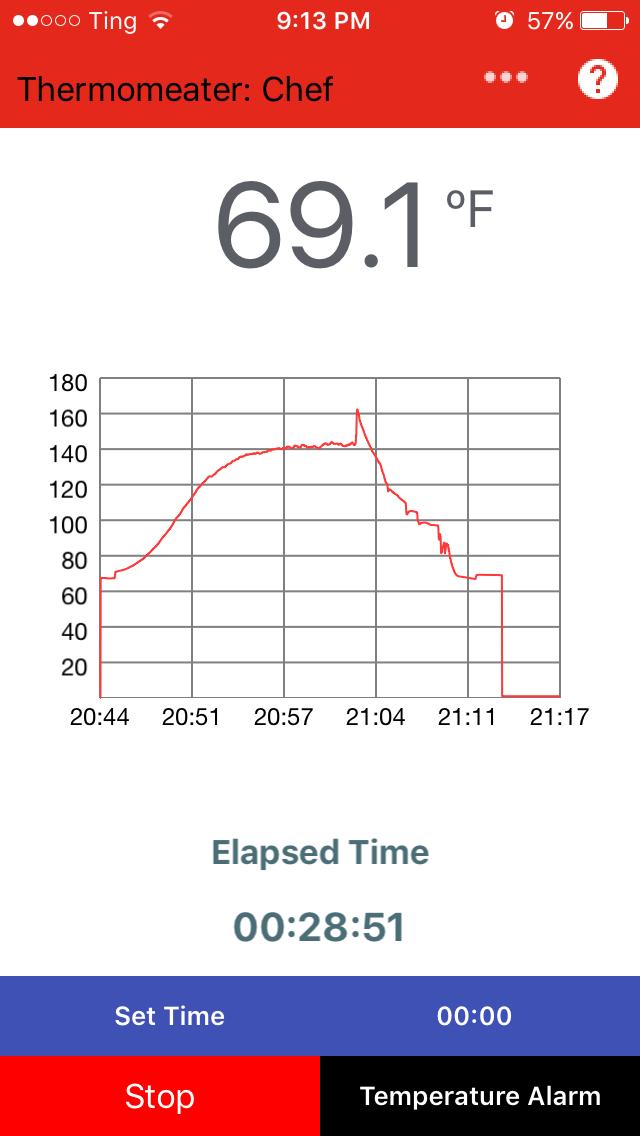Open the three-dot more options menu

point(505,78)
